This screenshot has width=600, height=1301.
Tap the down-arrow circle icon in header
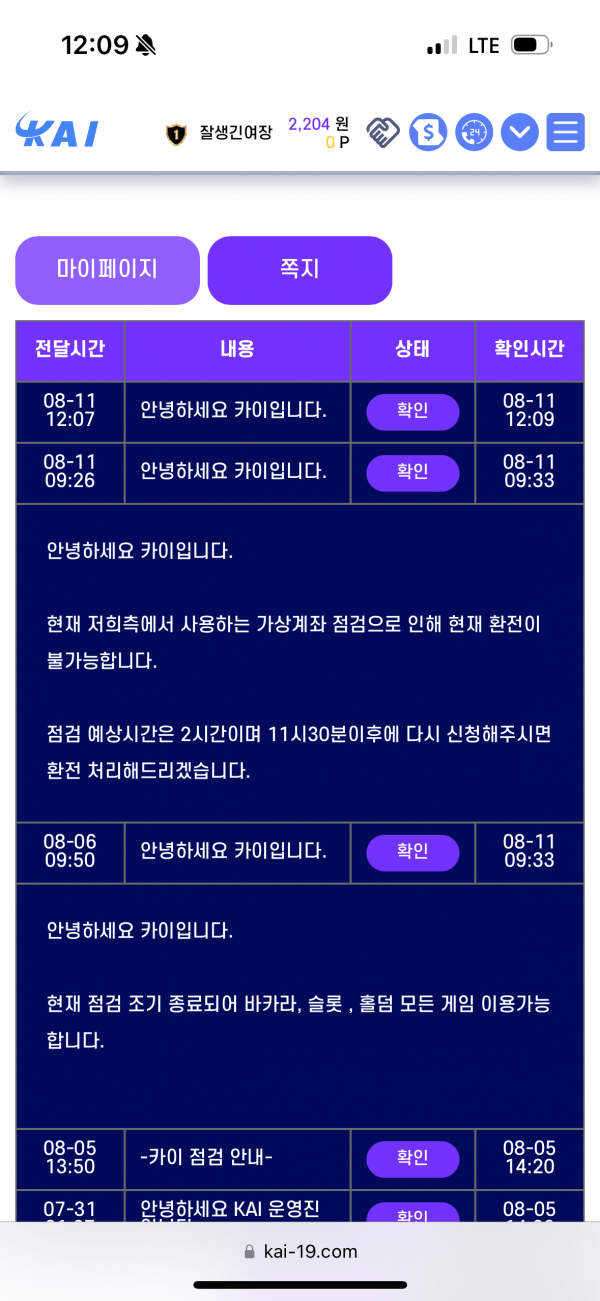pos(520,132)
